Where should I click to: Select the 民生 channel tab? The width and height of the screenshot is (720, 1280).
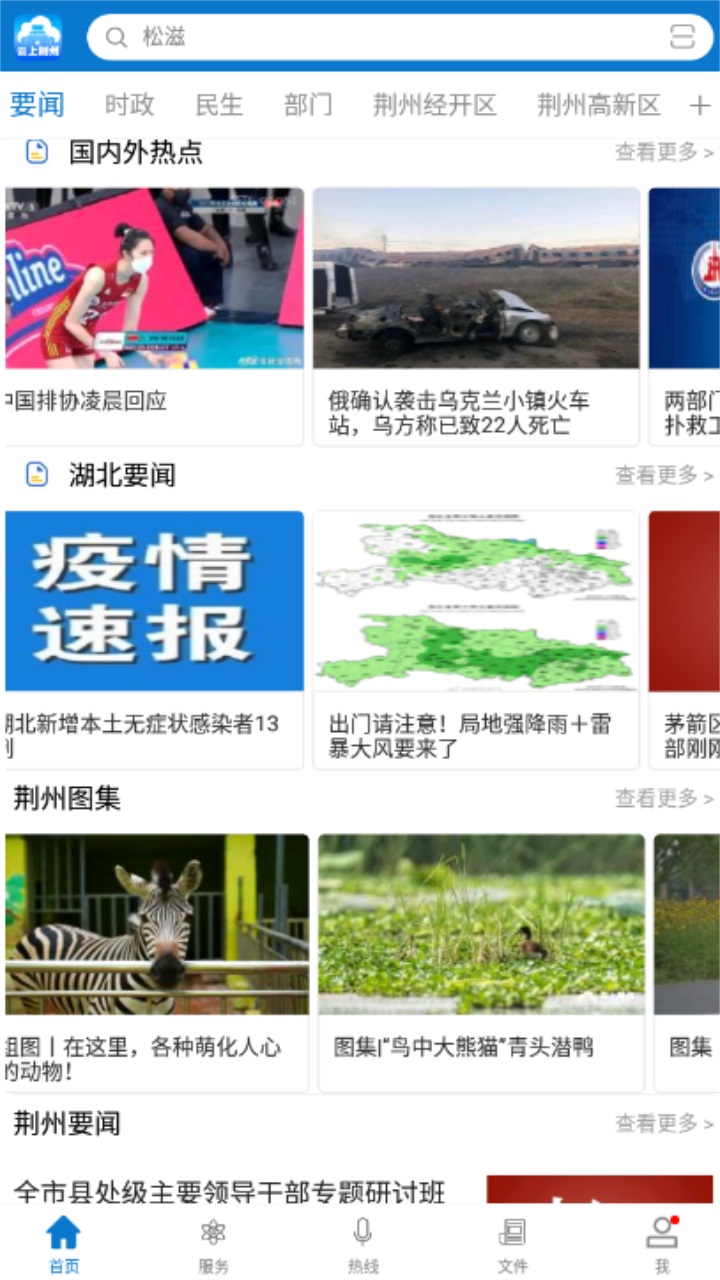click(x=221, y=104)
